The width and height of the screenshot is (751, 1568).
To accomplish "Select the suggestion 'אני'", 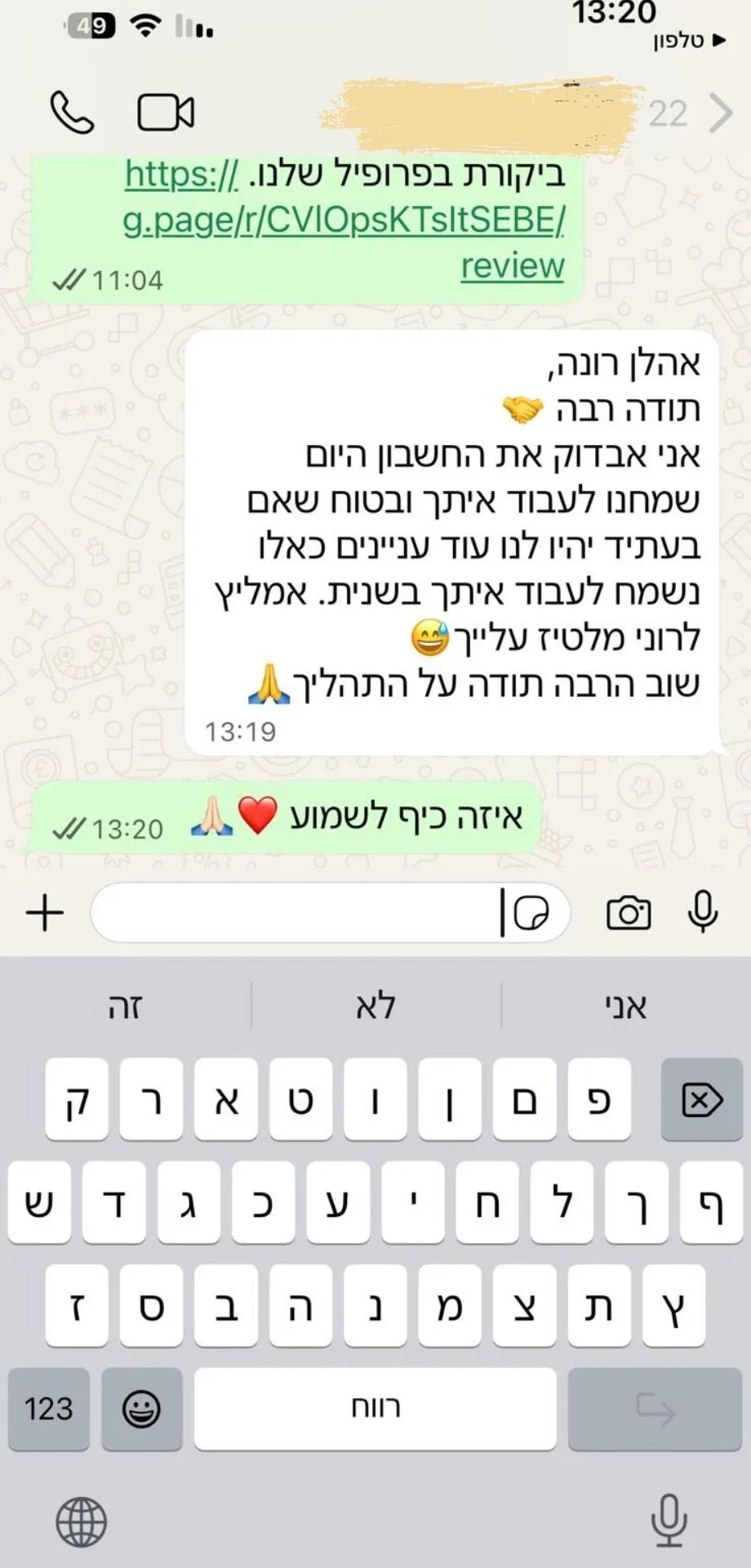I will pos(625,1006).
